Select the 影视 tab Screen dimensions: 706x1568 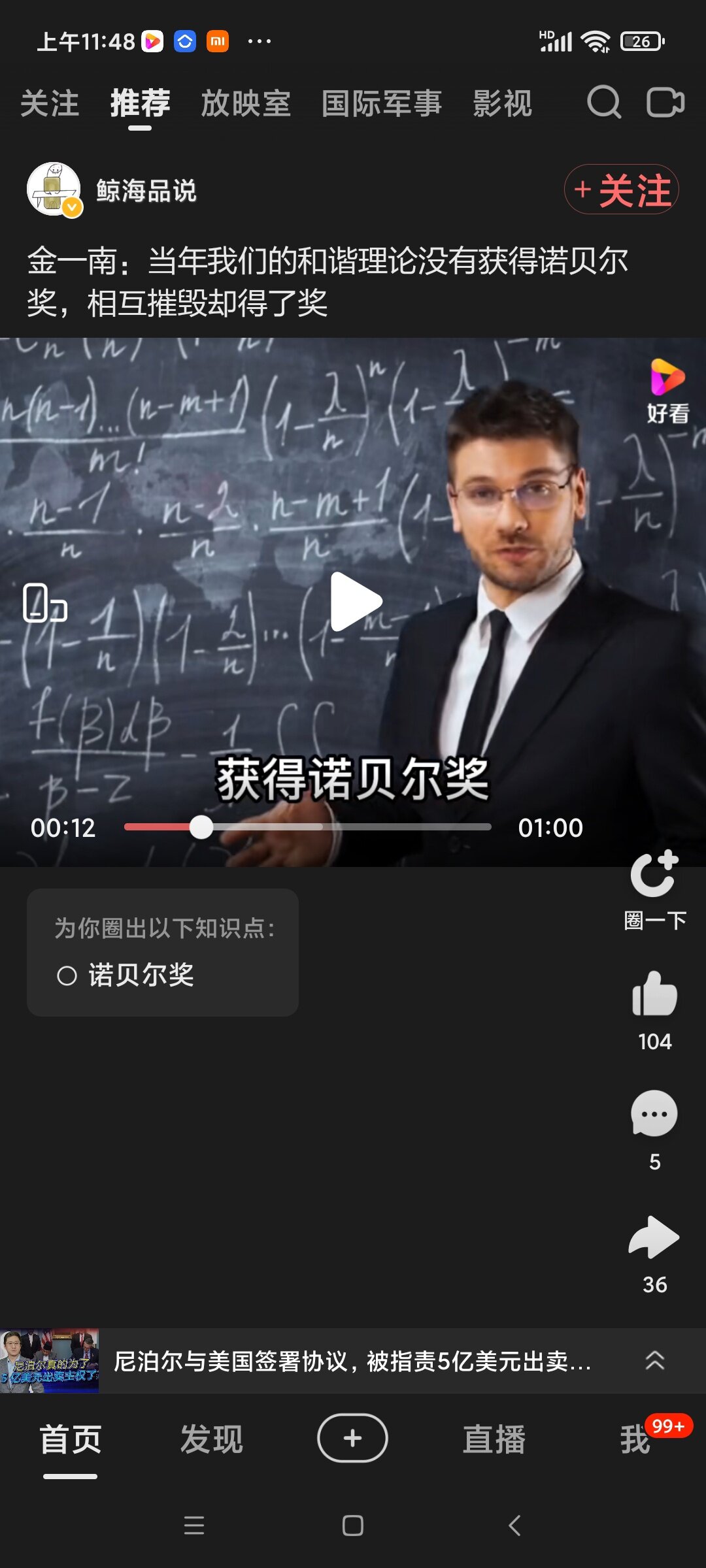point(502,104)
